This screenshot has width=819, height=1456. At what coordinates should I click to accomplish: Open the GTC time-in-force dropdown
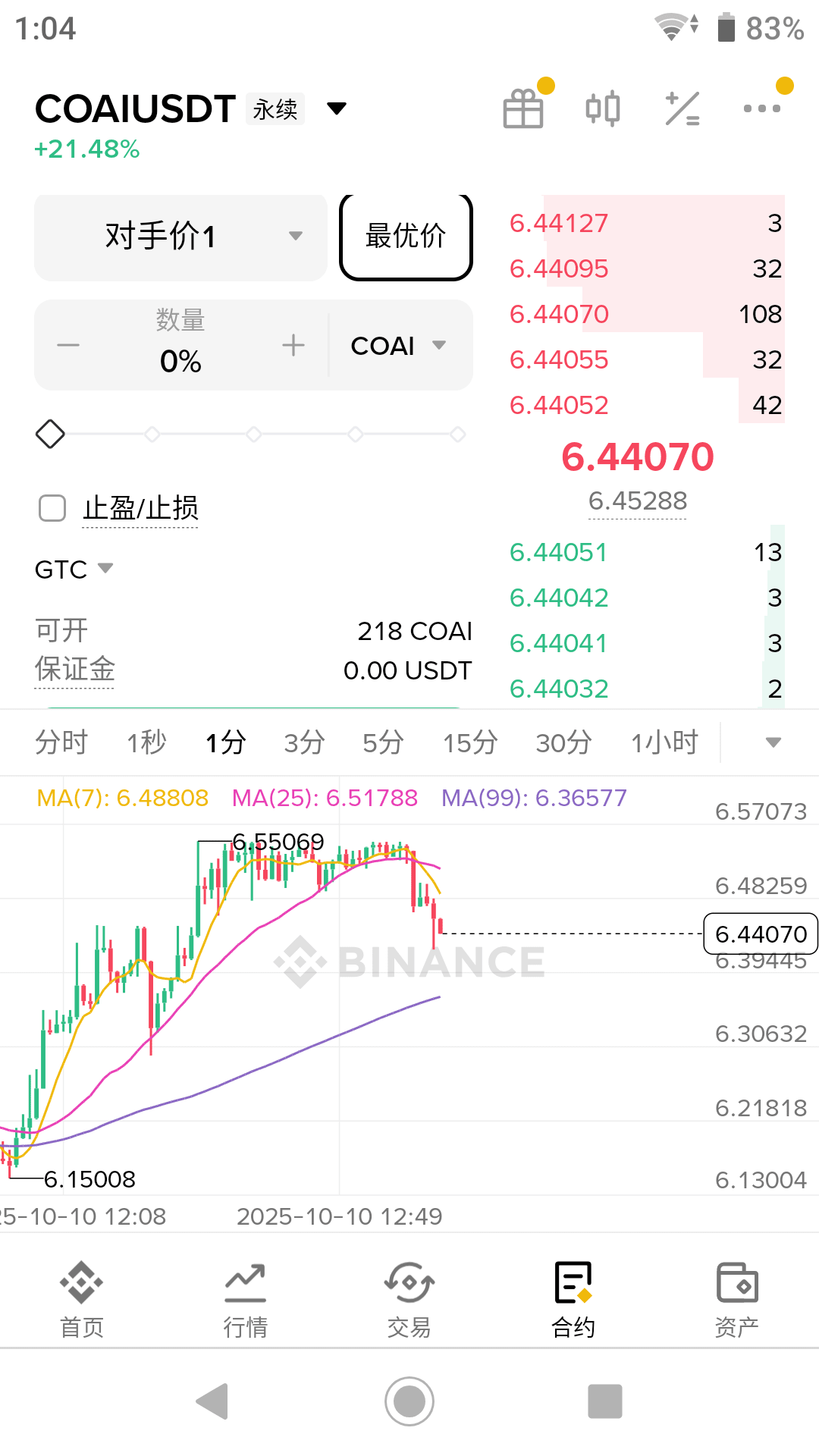74,569
